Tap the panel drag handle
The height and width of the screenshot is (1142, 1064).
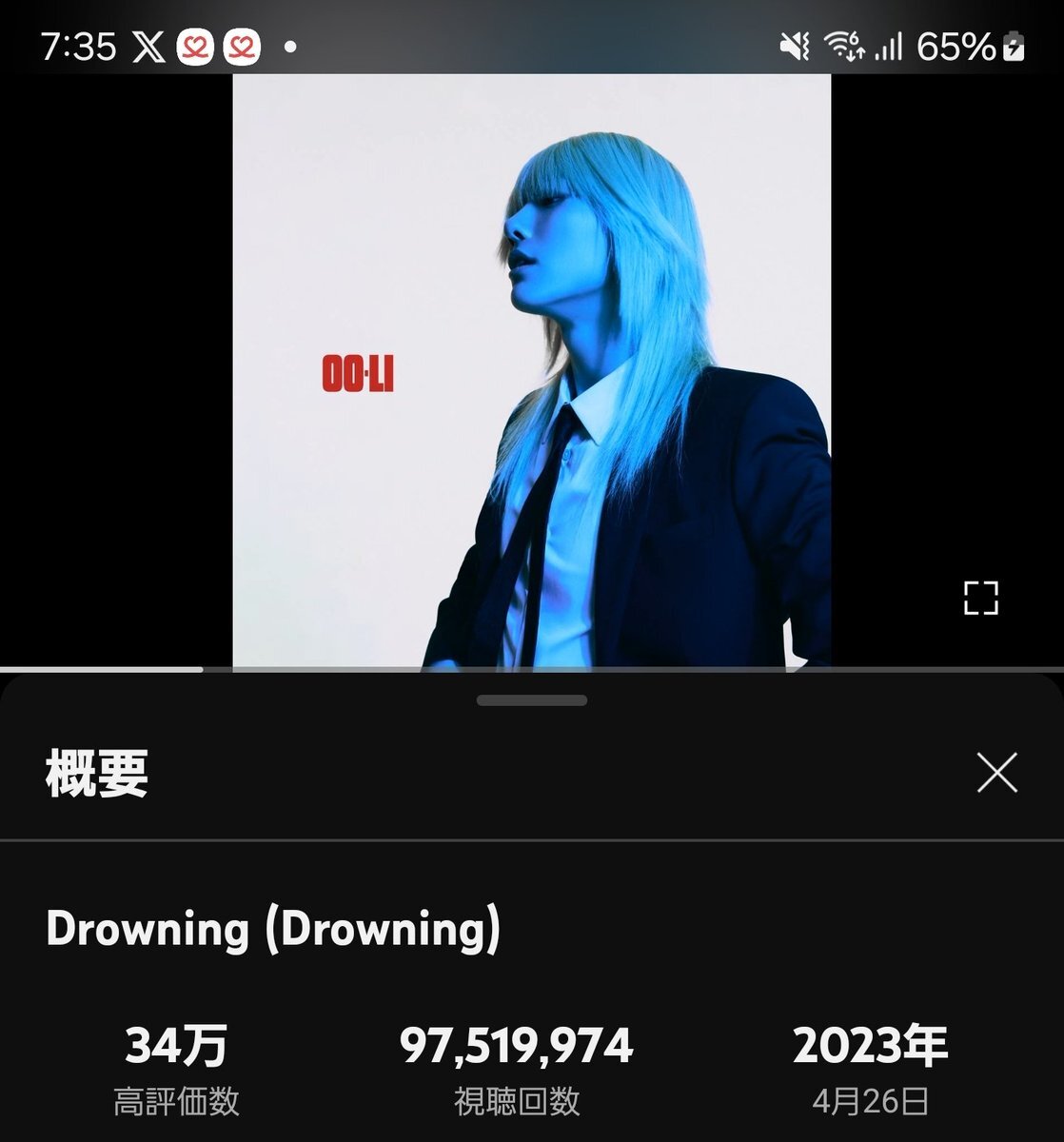click(531, 701)
